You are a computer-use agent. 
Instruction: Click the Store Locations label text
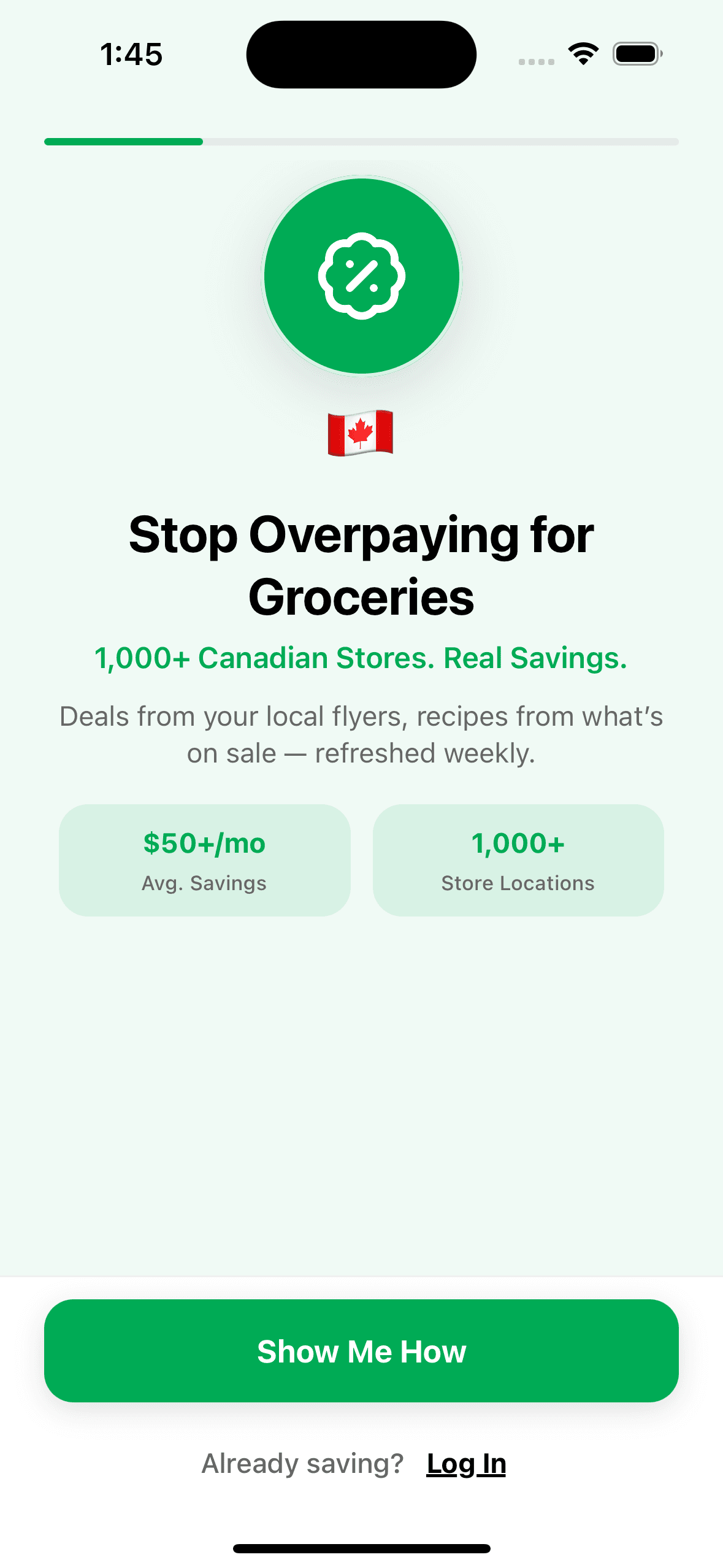pos(518,883)
